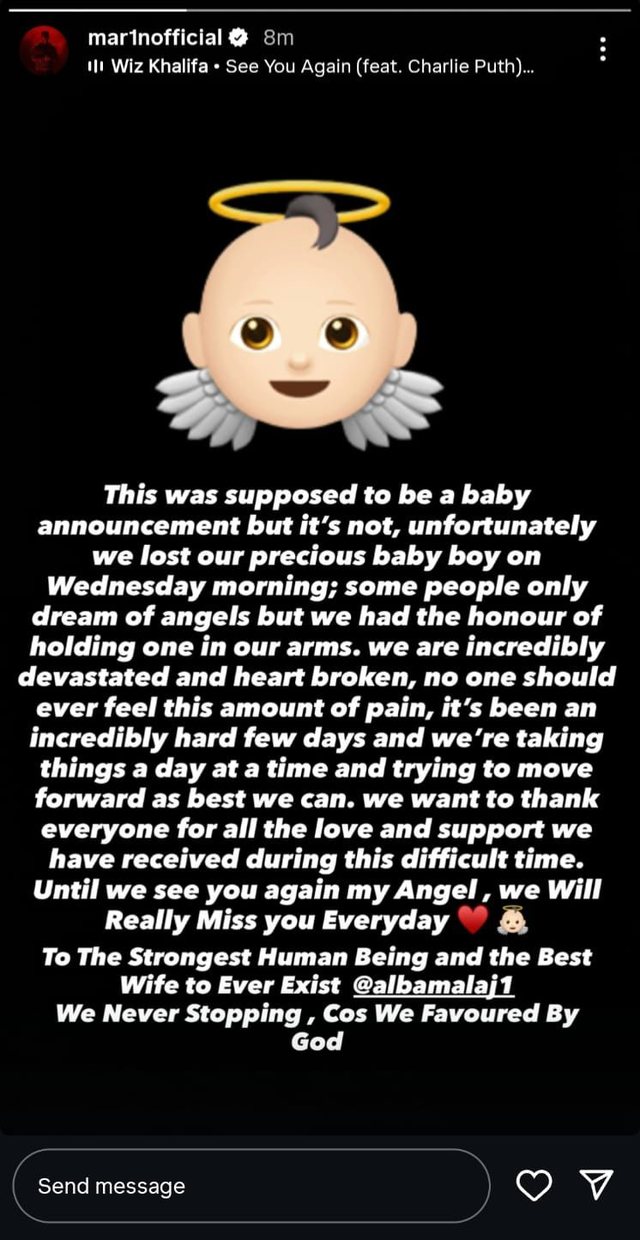Share this story via the paper plane
The height and width of the screenshot is (1240, 640).
(596, 1185)
